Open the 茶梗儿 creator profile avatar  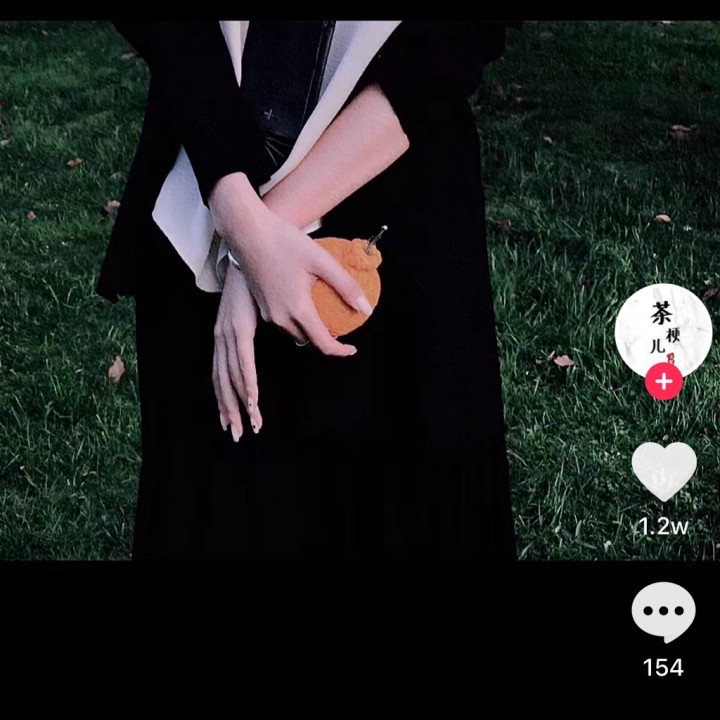663,329
